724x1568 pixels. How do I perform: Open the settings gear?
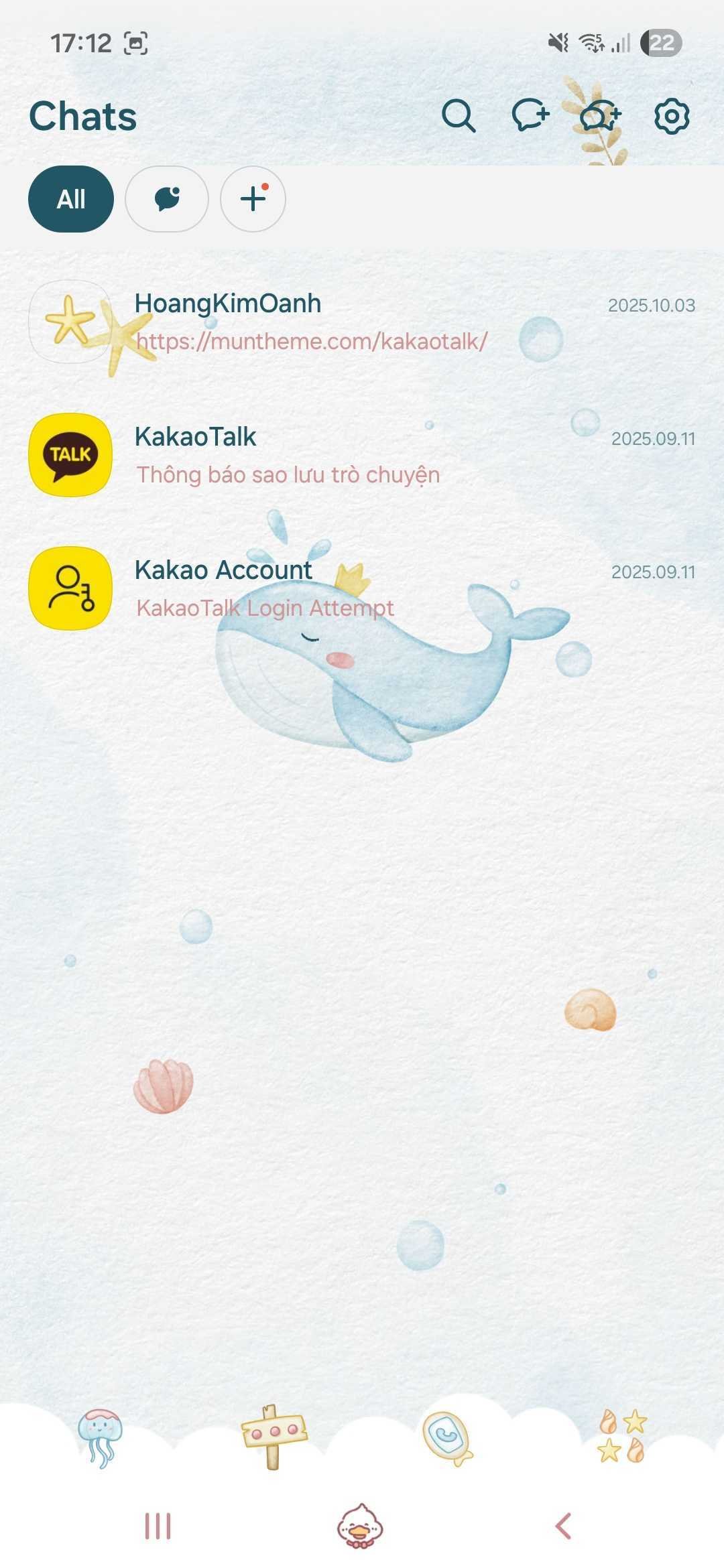671,117
